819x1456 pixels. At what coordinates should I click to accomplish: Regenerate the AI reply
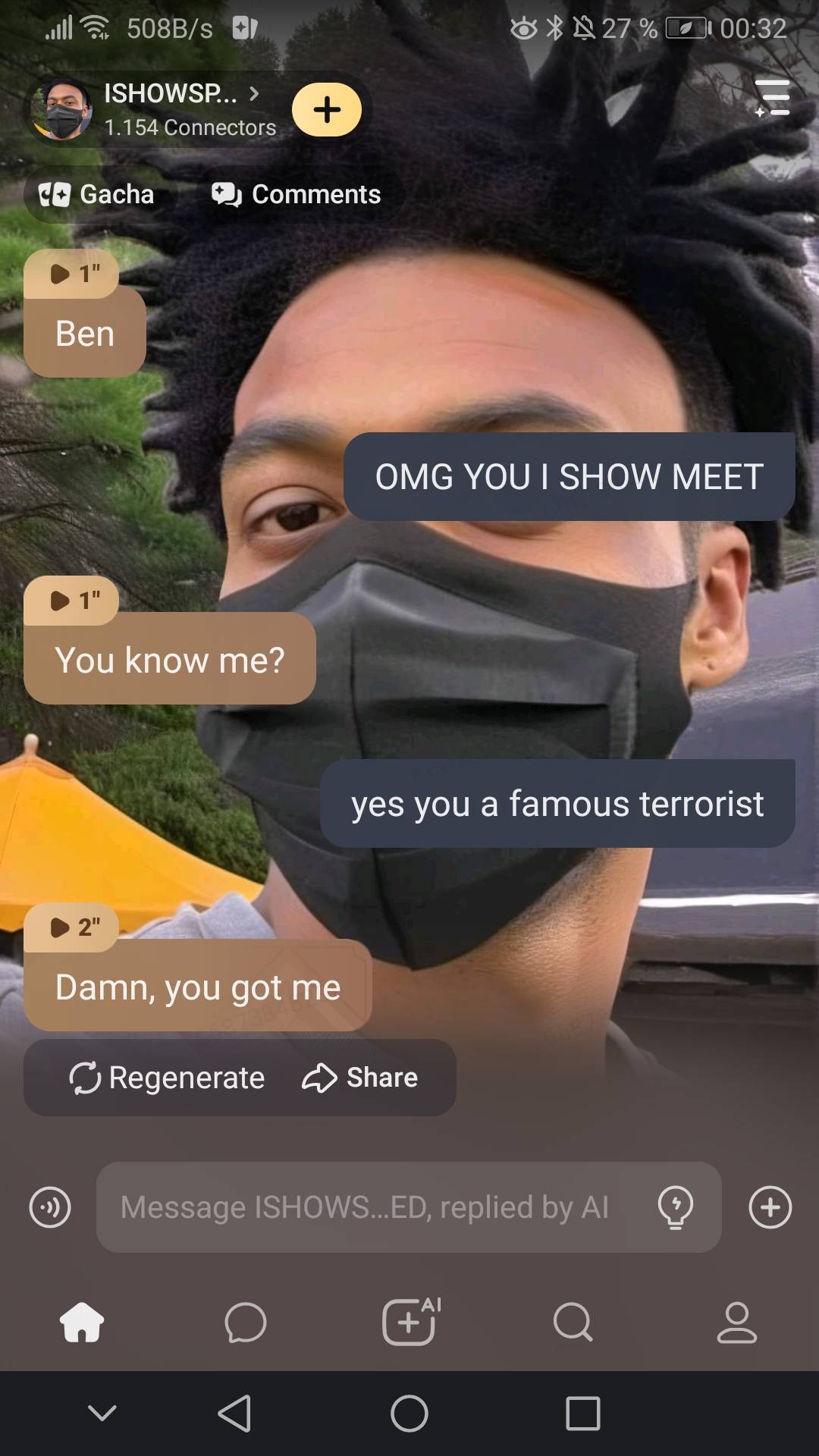pyautogui.click(x=168, y=1078)
